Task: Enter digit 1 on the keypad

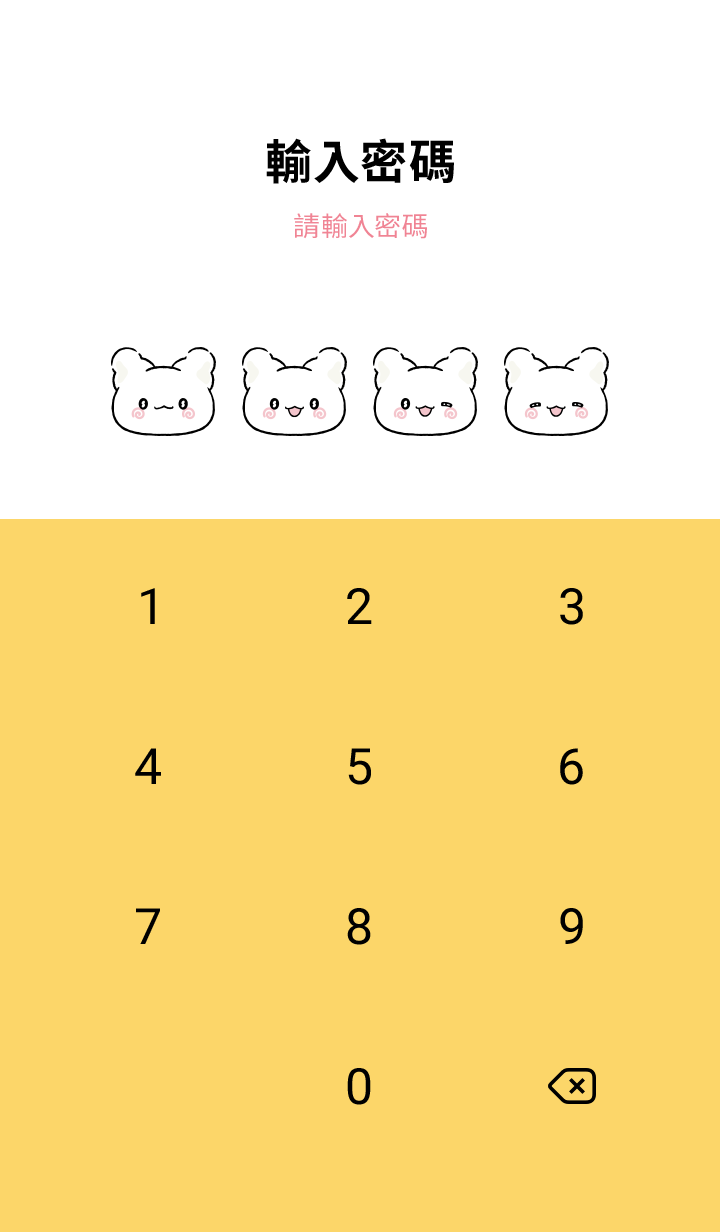Action: click(149, 607)
